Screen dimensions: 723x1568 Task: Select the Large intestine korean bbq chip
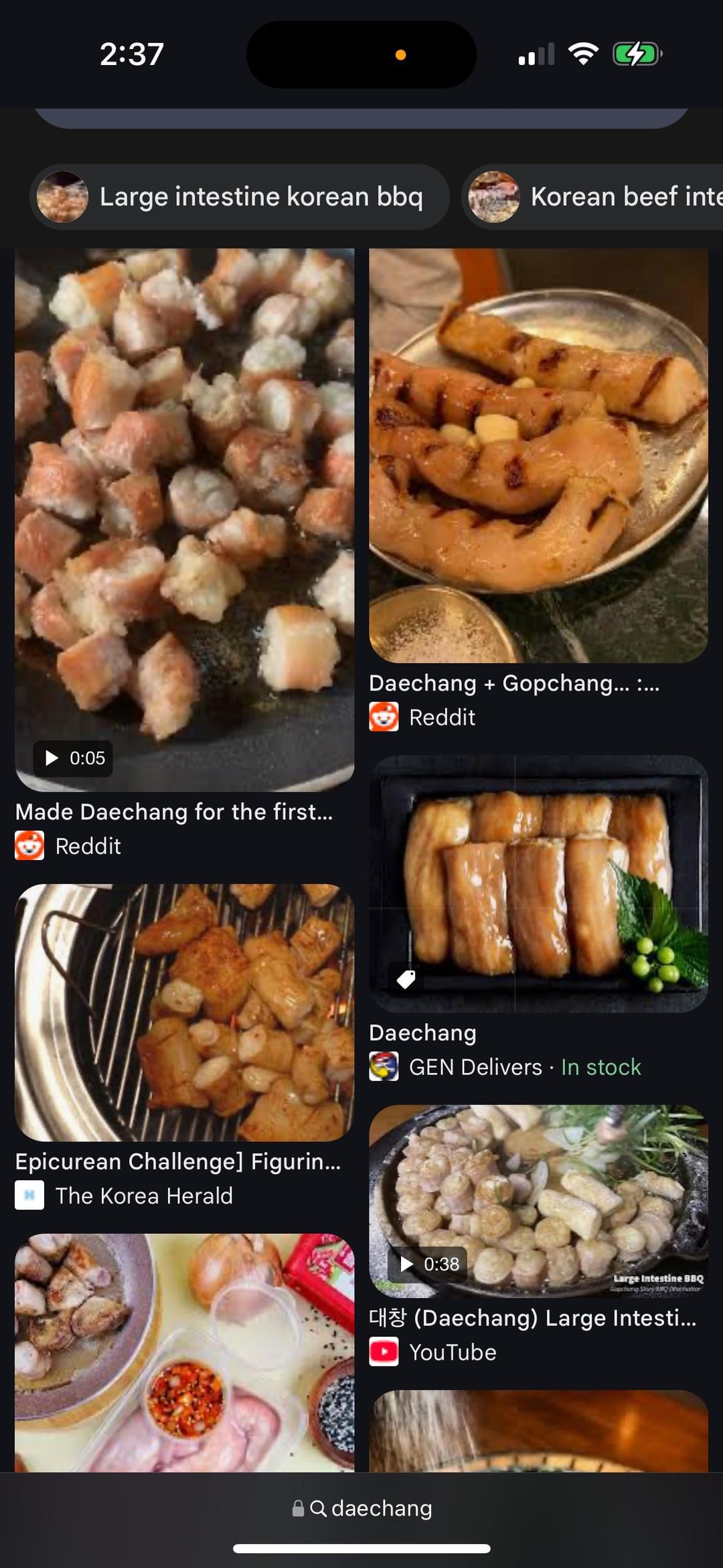(x=239, y=197)
